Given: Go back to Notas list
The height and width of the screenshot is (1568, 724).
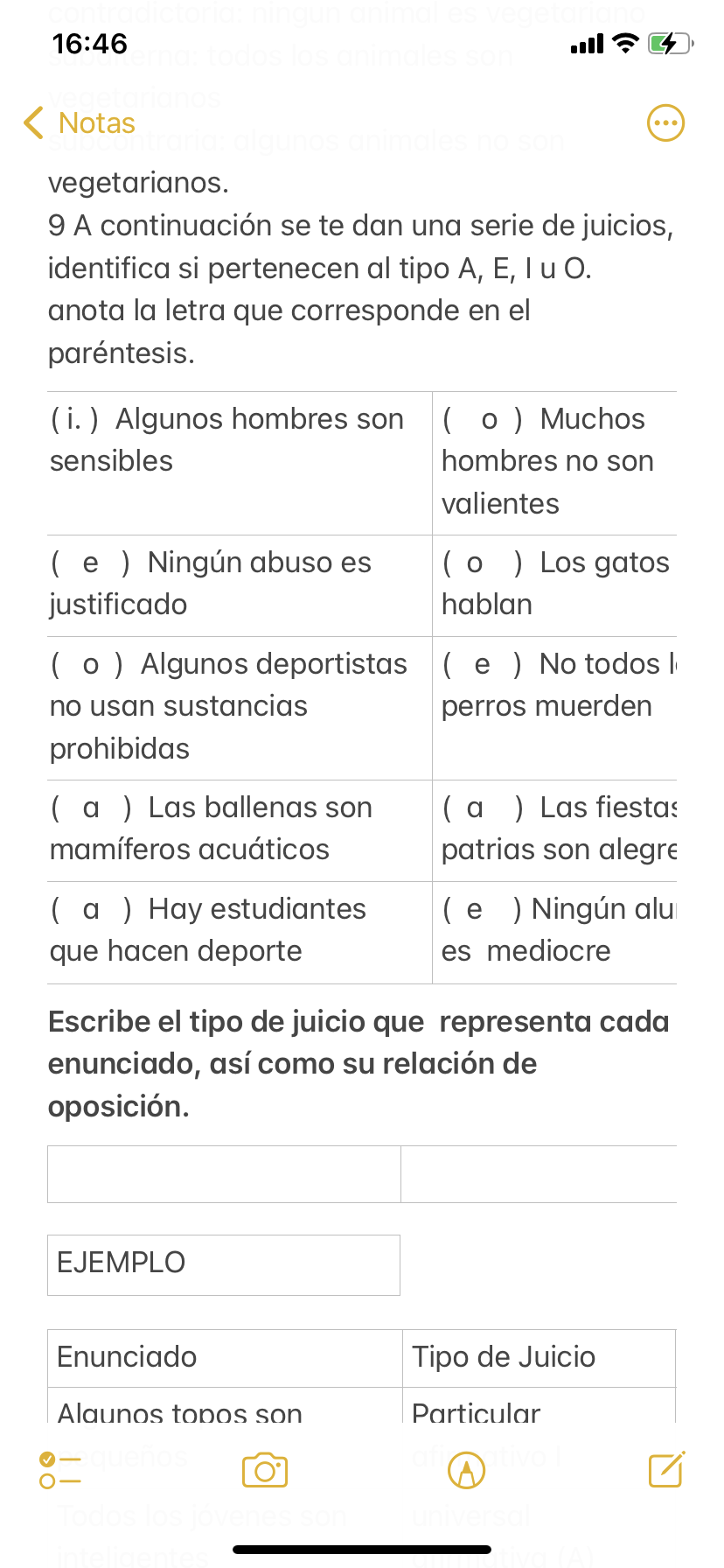Looking at the screenshot, I should click(80, 123).
